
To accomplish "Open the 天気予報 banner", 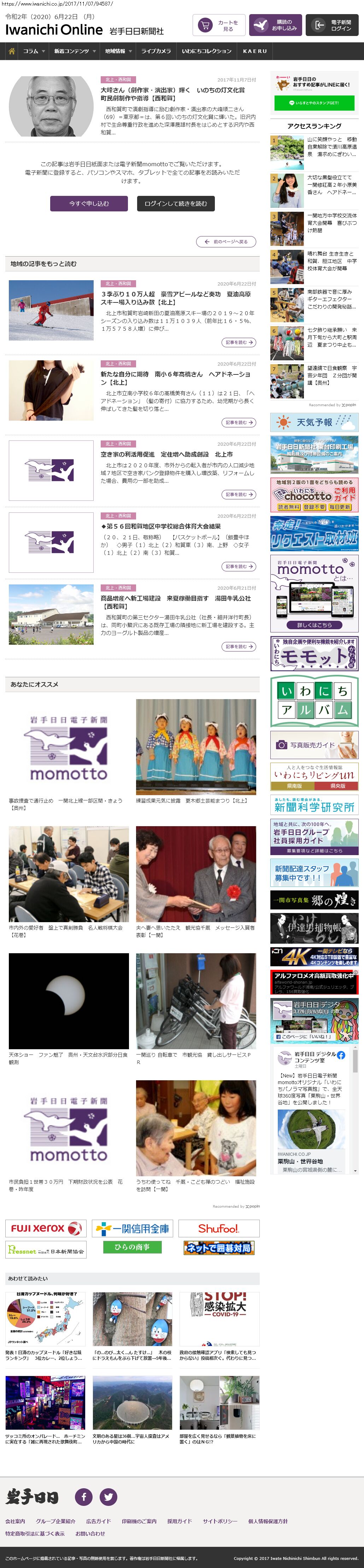I will click(314, 422).
